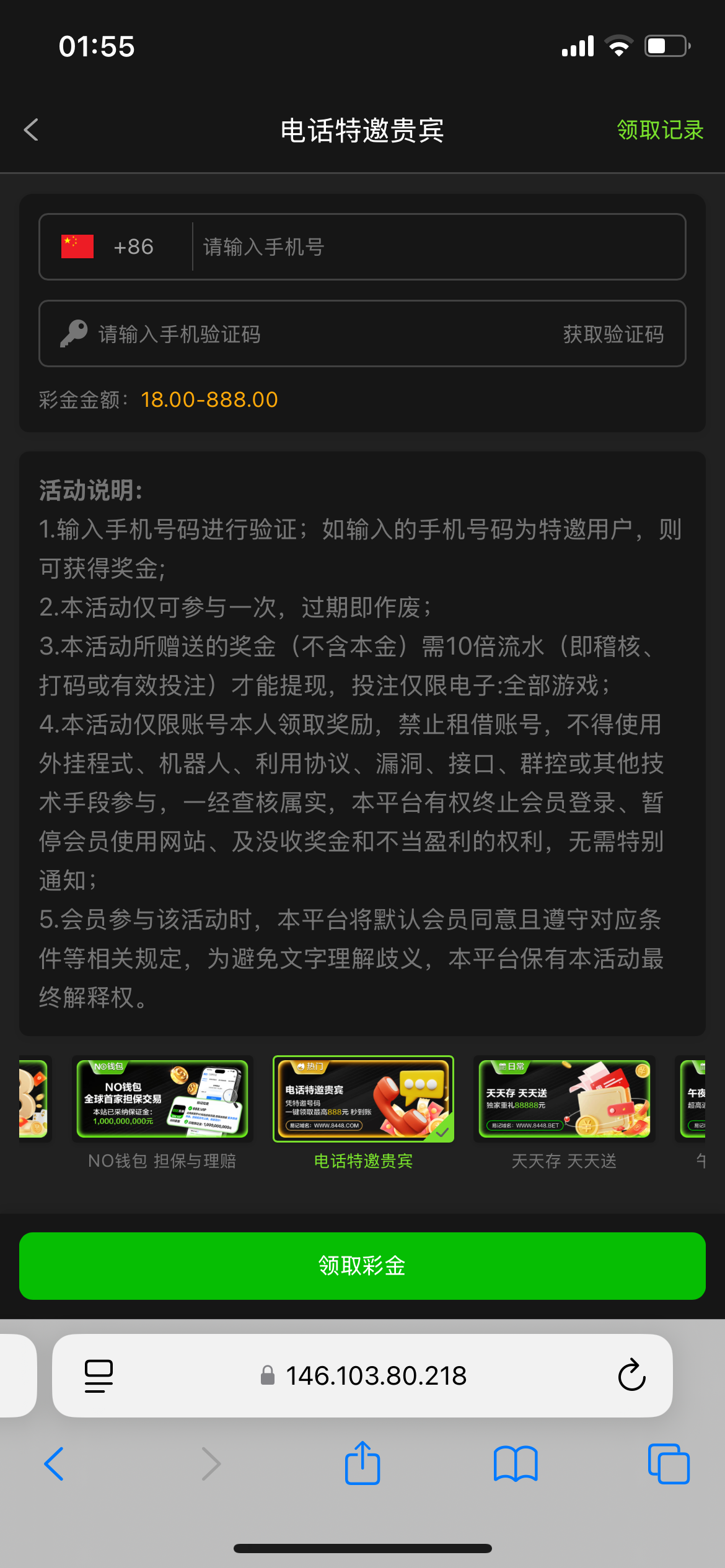Tap 获取验证码 to request a code
The width and height of the screenshot is (725, 1568).
click(x=613, y=334)
